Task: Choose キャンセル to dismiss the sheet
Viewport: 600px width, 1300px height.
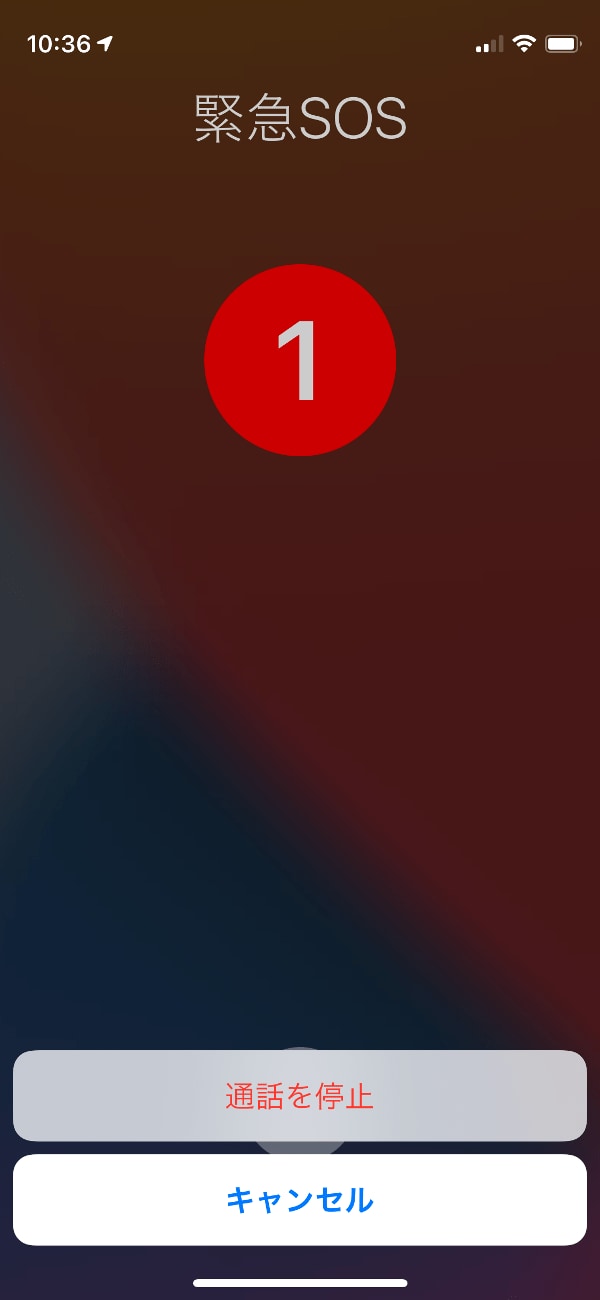Action: coord(300,1199)
